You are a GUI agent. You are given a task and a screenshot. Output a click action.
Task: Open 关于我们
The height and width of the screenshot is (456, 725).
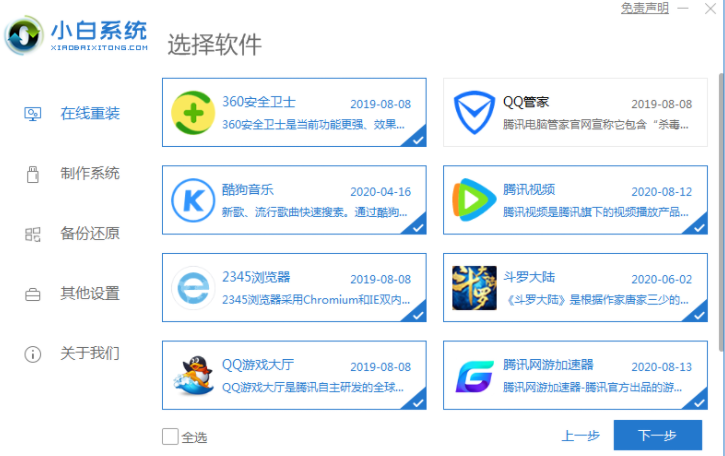89,353
